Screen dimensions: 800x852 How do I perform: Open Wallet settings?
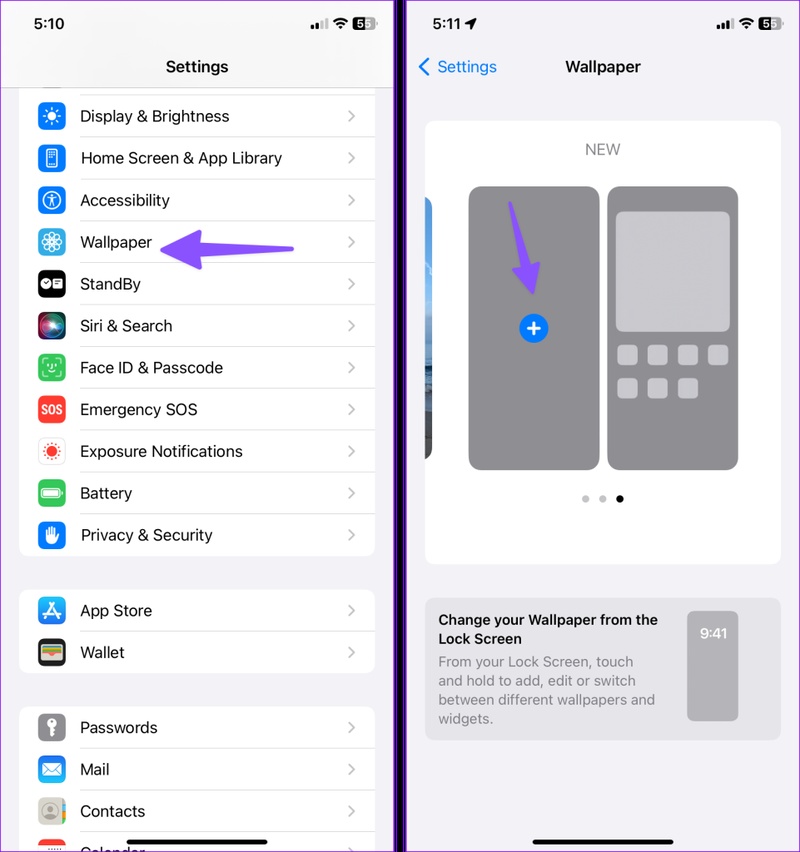pyautogui.click(x=196, y=653)
